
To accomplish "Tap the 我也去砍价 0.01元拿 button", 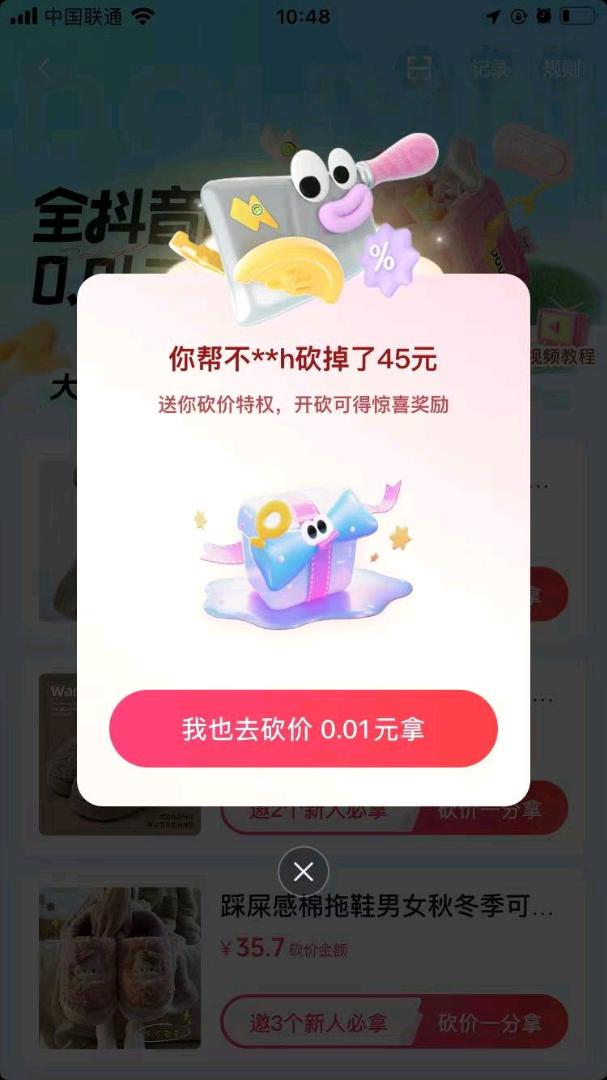I will pos(303,729).
